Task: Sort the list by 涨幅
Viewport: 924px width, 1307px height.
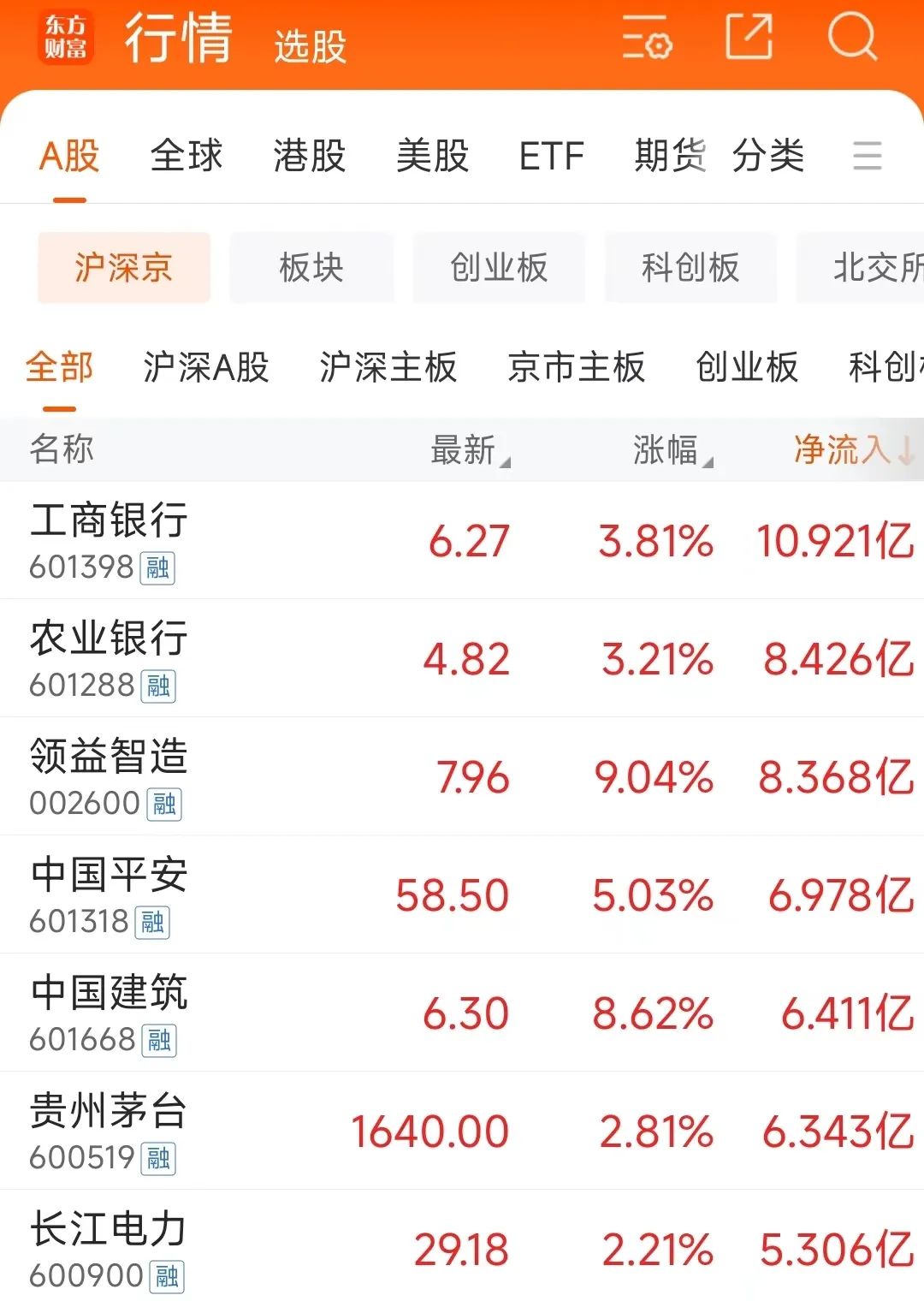Action: pos(671,449)
